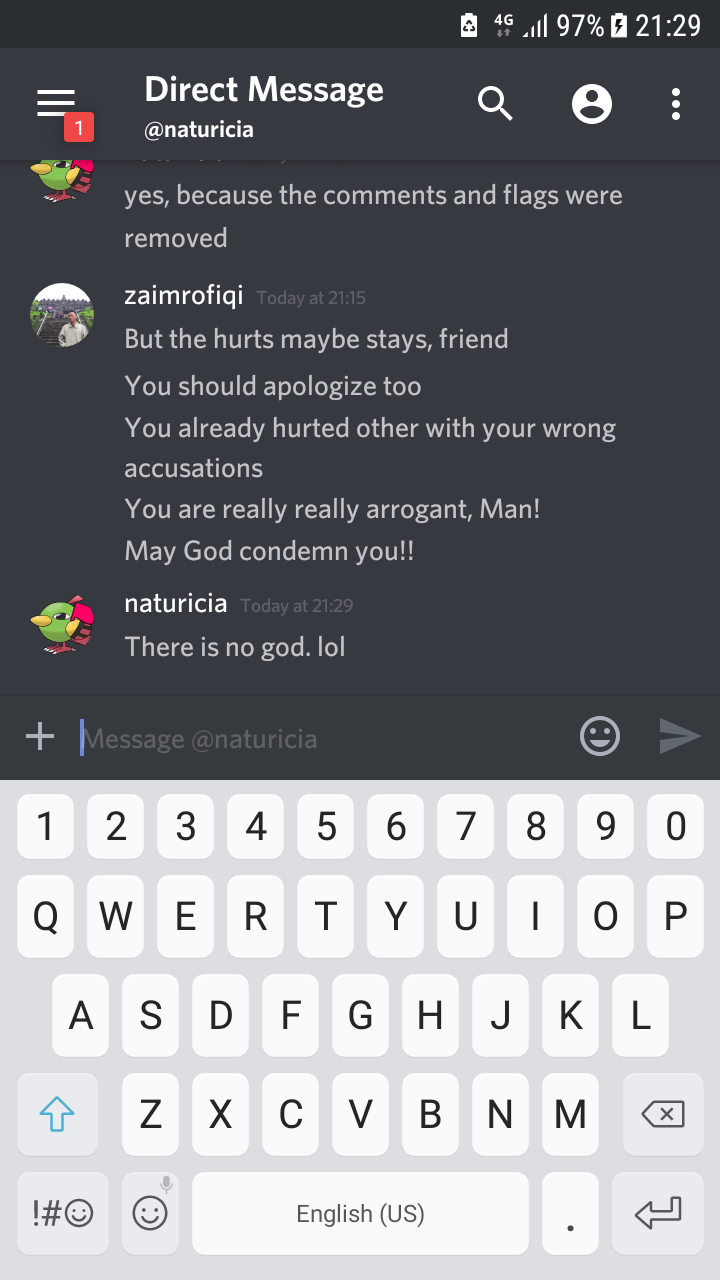Open the navigation drawer menu
The width and height of the screenshot is (720, 1280).
click(56, 103)
